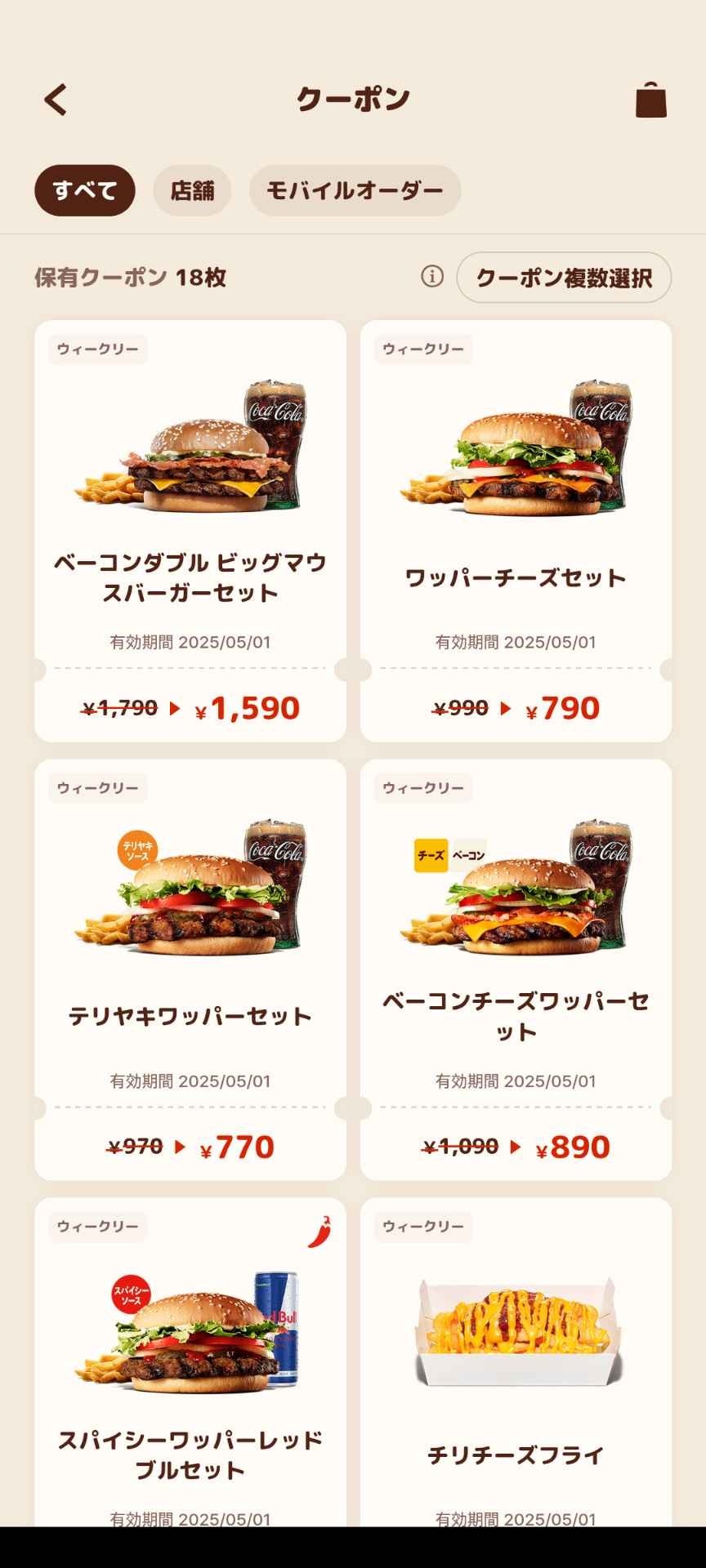This screenshot has width=706, height=1568.
Task: Open the ワッパーチーズセット coupon
Action: (516, 531)
